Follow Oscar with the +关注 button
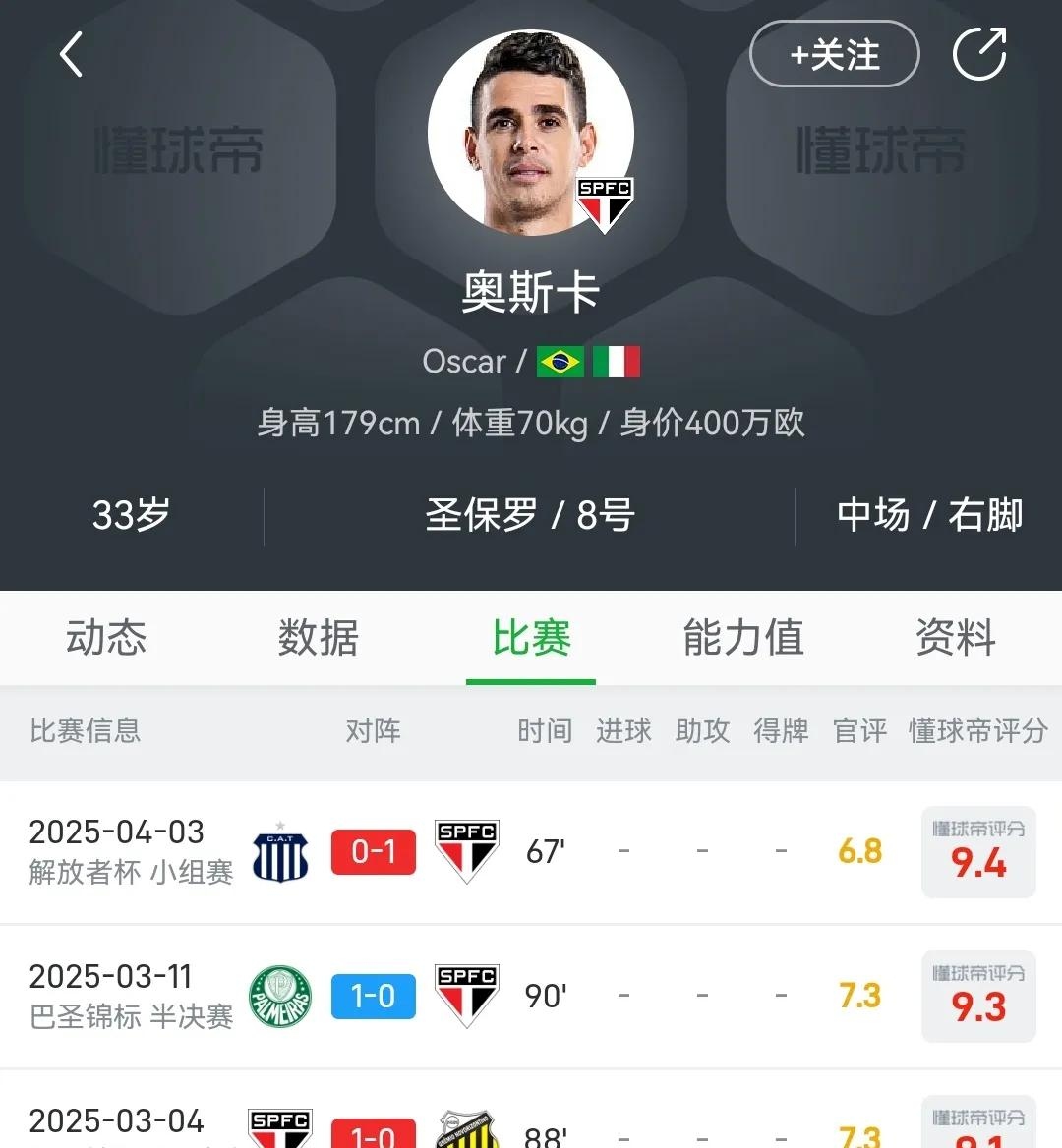 [x=834, y=55]
